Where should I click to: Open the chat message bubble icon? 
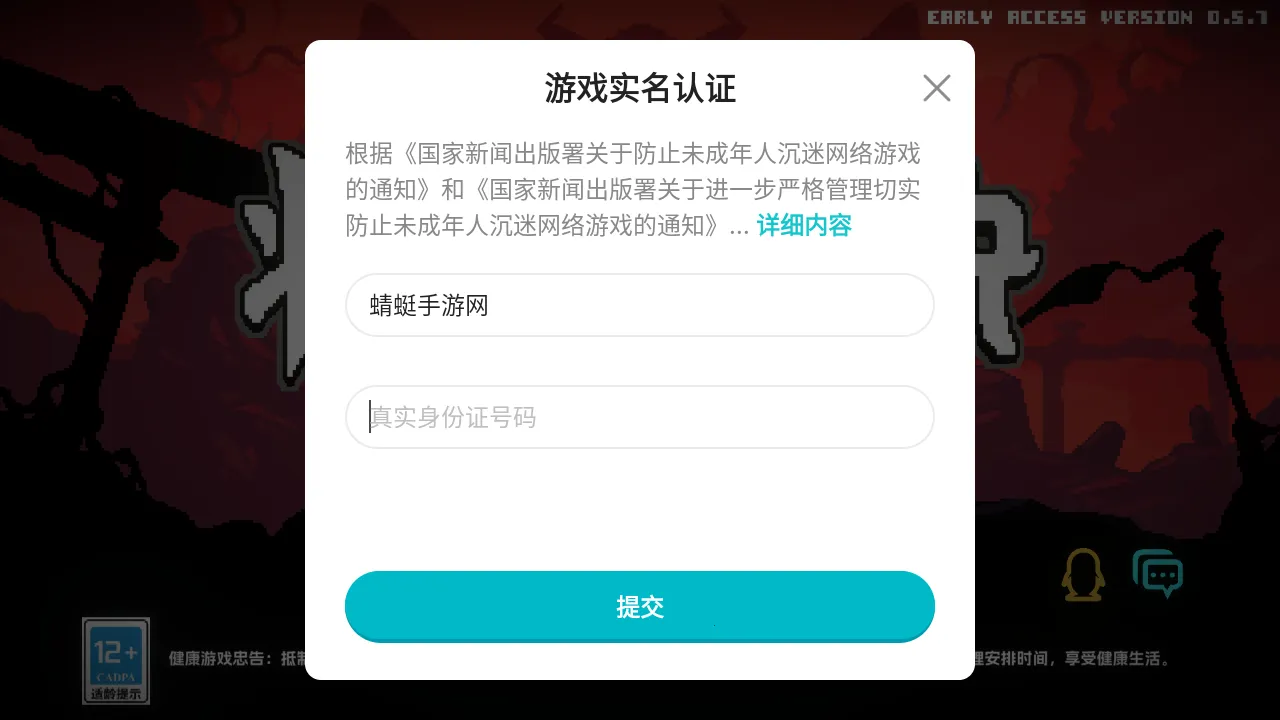click(x=1158, y=575)
